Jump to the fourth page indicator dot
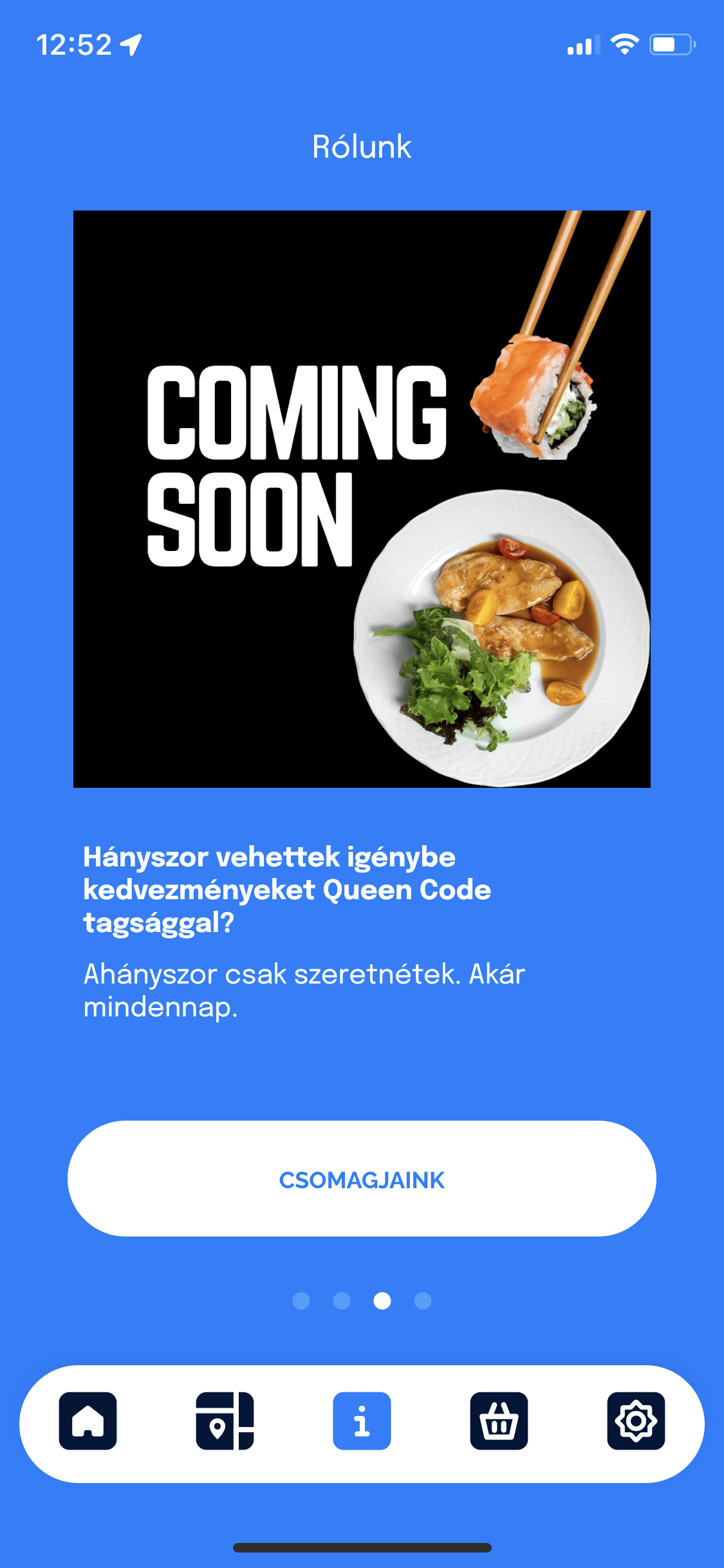Image resolution: width=724 pixels, height=1568 pixels. point(423,1301)
